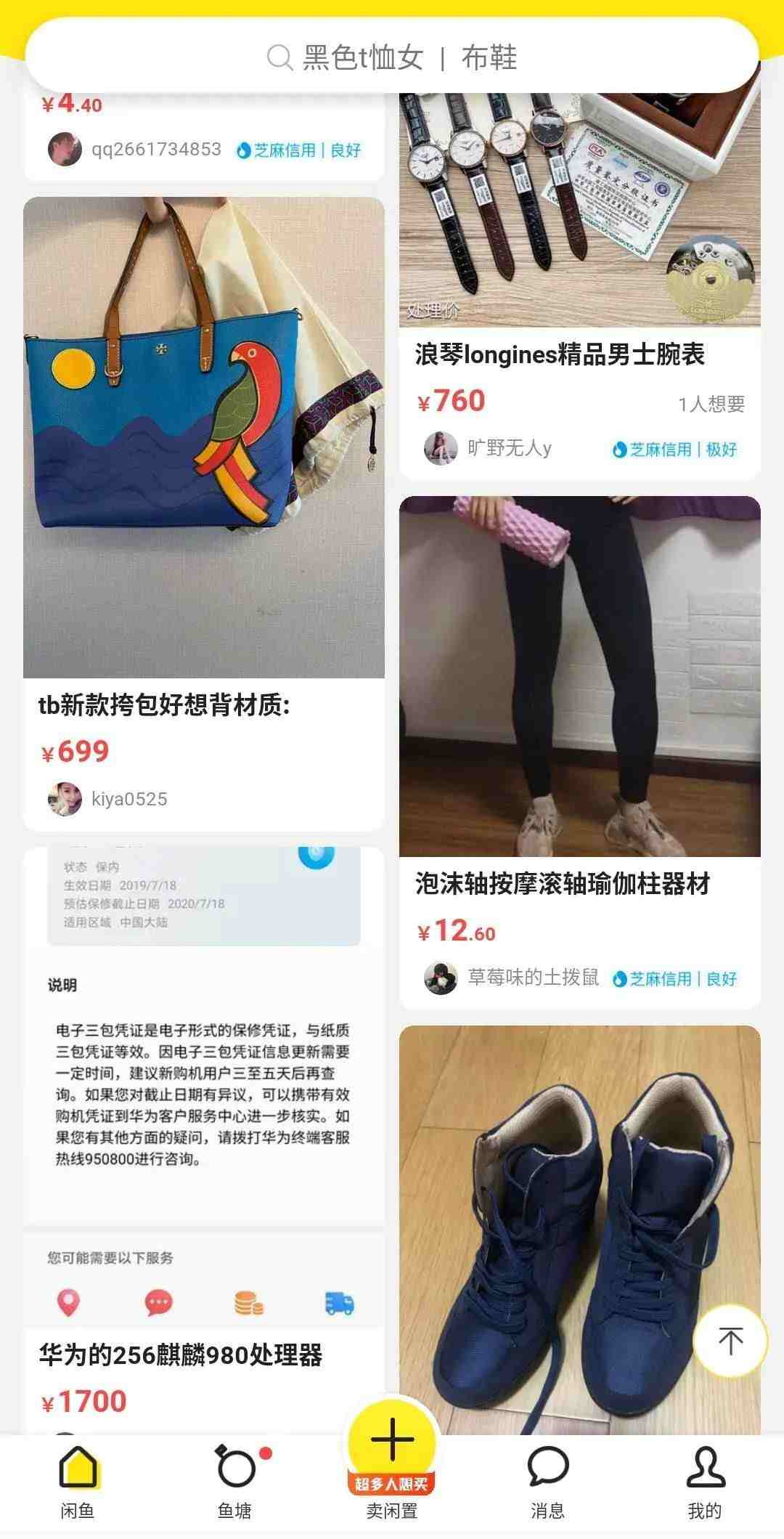Viewport: 784px width, 1539px height.
Task: Open the search box at top
Action: (392, 57)
